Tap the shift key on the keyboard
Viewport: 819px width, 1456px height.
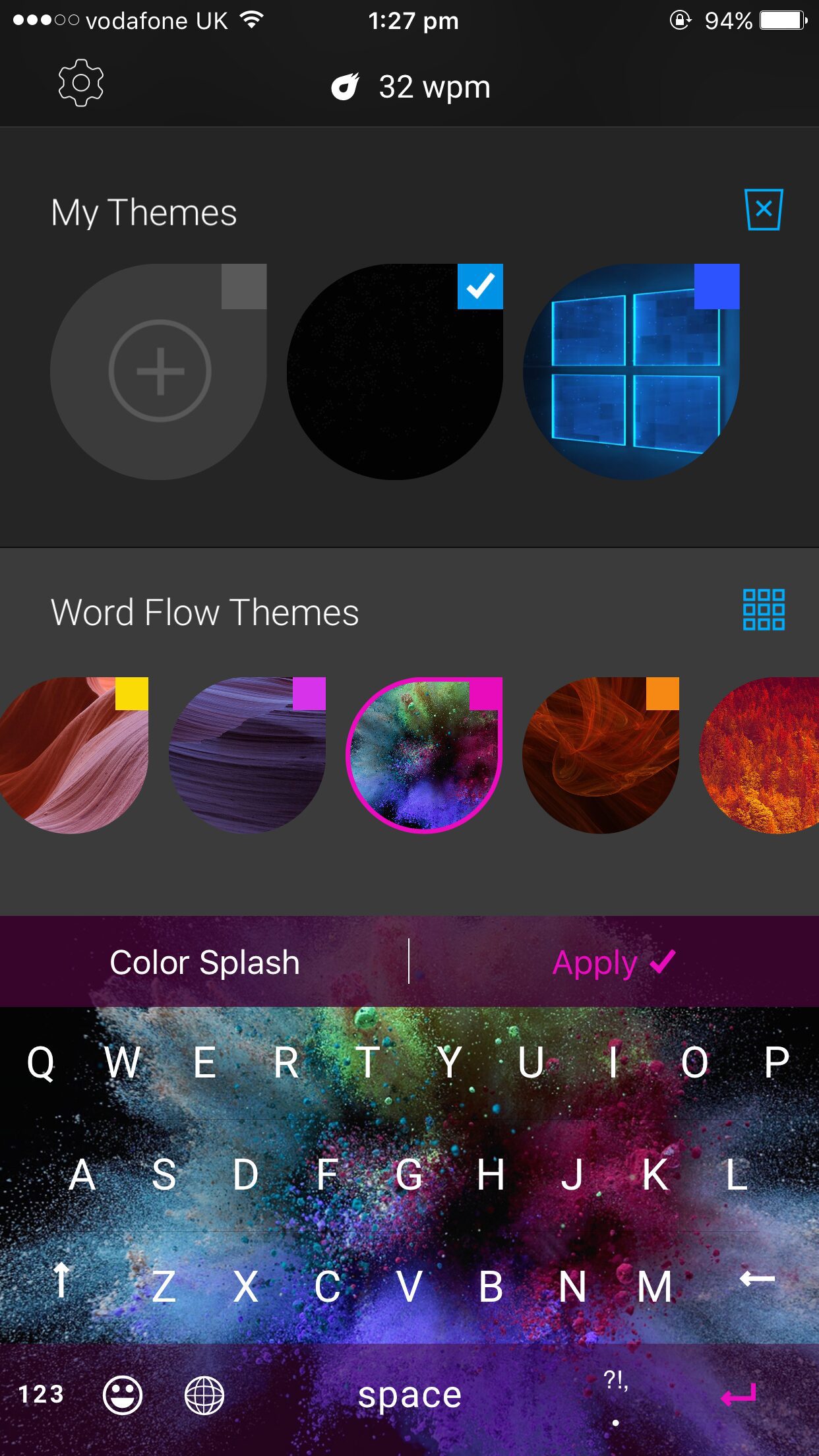(x=61, y=1281)
